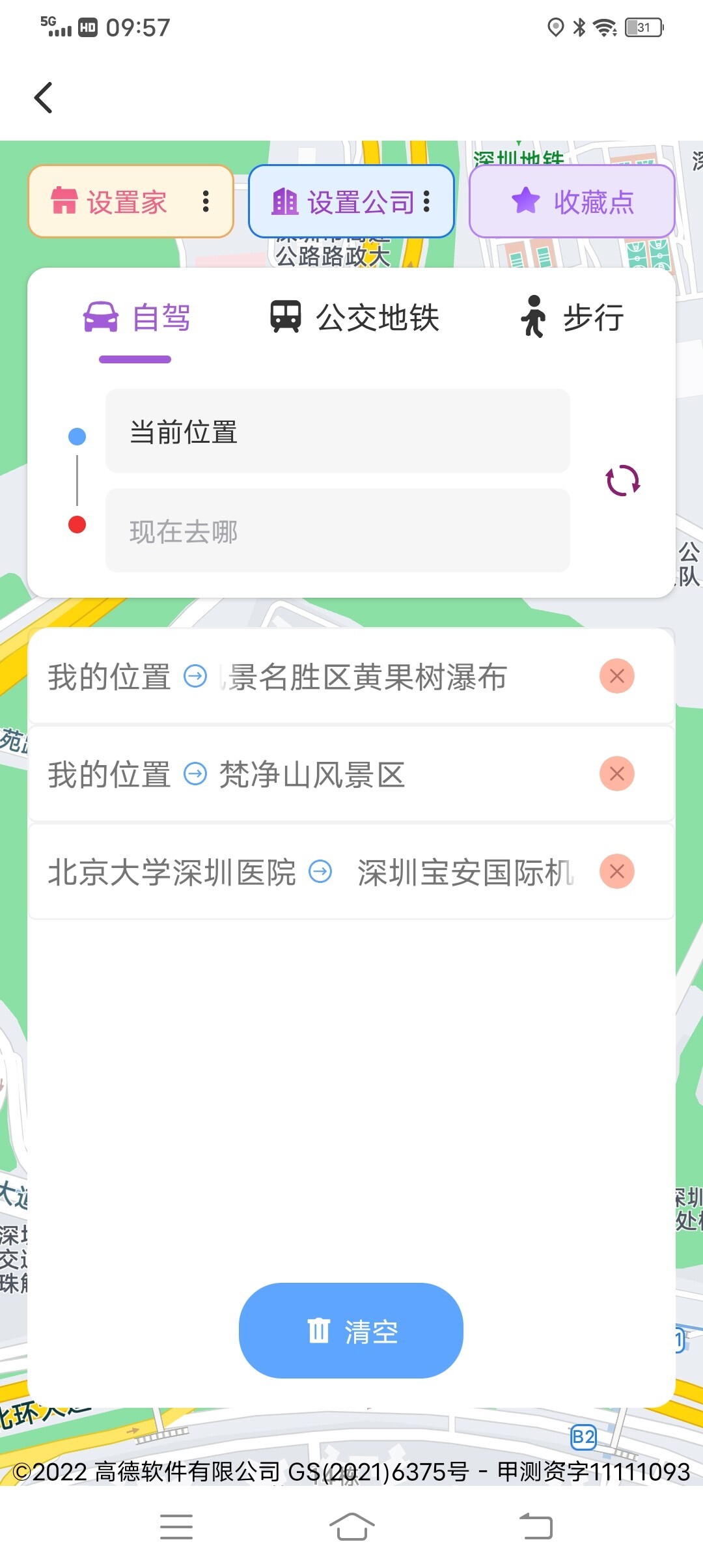
Task: Tap the home icon next to 设置家
Action: click(66, 201)
